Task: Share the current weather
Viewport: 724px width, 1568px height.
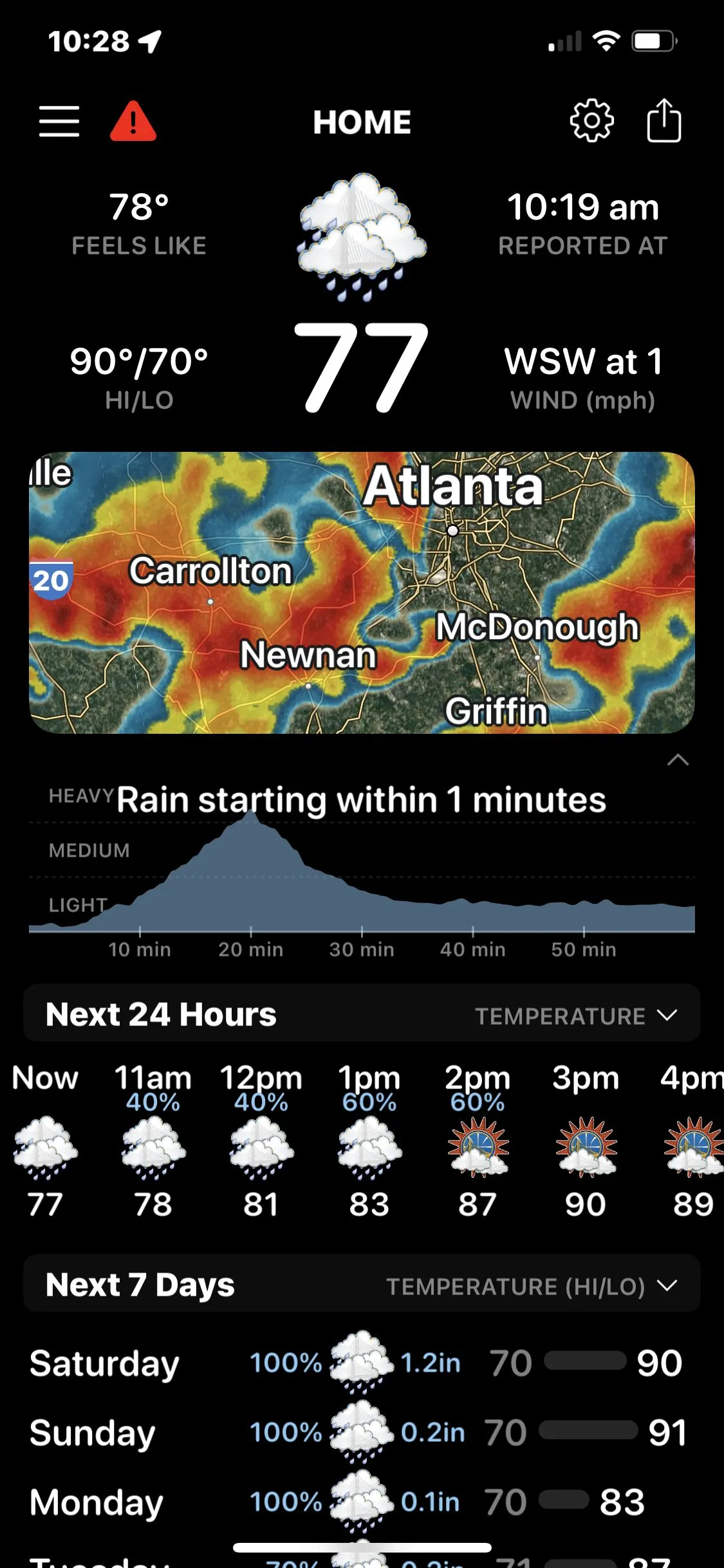Action: (664, 120)
